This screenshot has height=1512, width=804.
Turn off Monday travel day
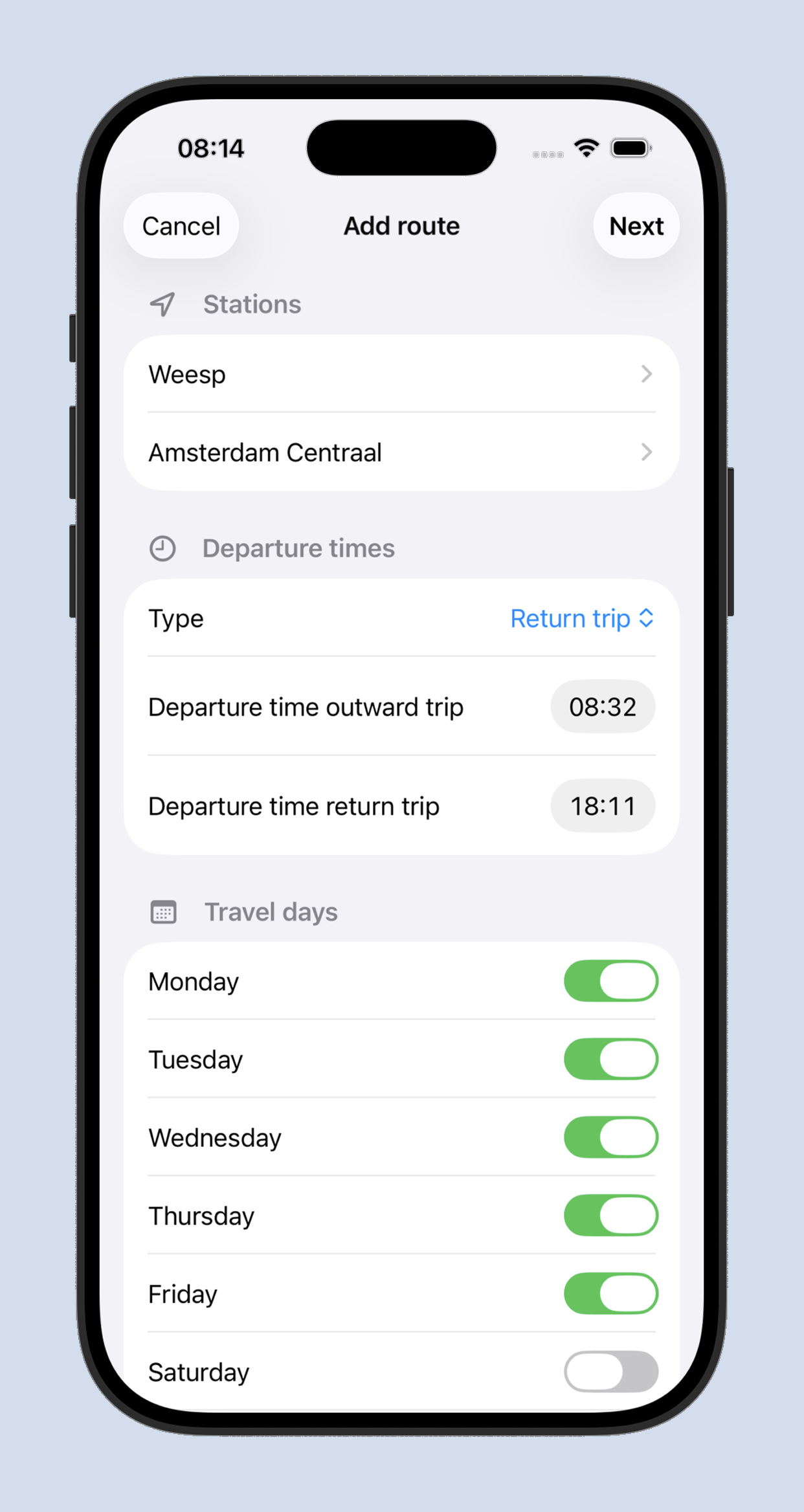click(610, 981)
